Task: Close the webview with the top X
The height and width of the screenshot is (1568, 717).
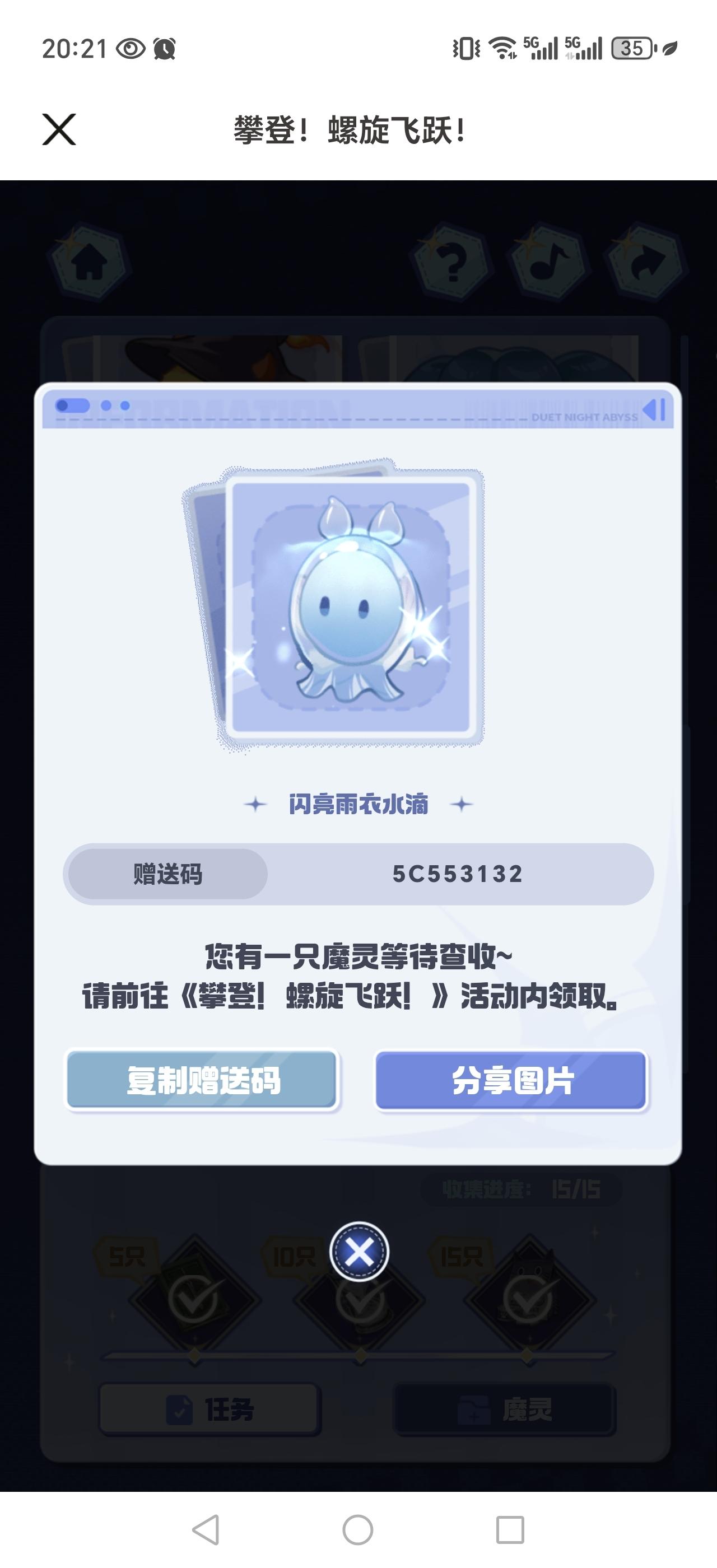Action: click(59, 129)
